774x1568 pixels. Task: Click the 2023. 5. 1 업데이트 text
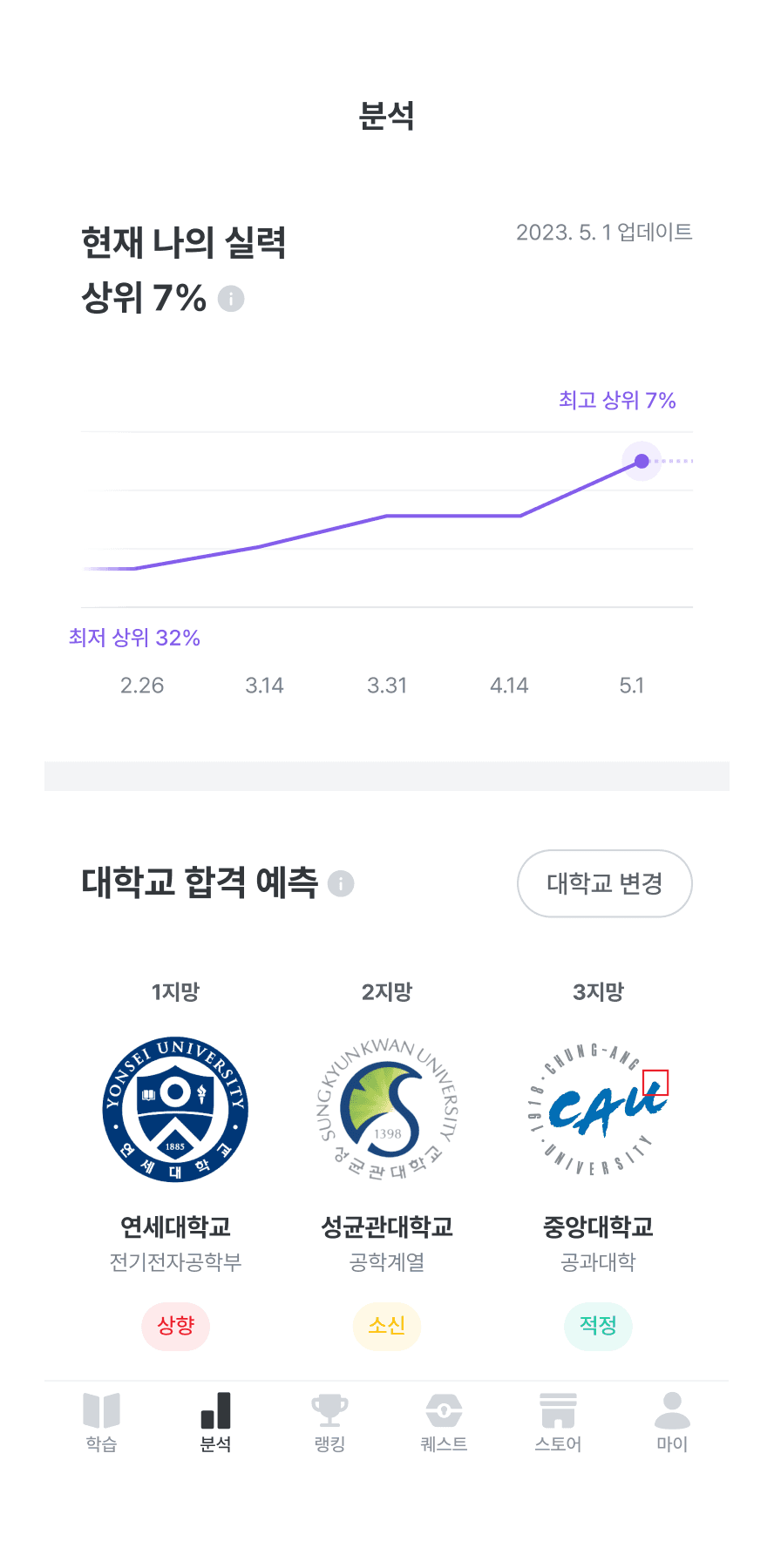coord(603,233)
